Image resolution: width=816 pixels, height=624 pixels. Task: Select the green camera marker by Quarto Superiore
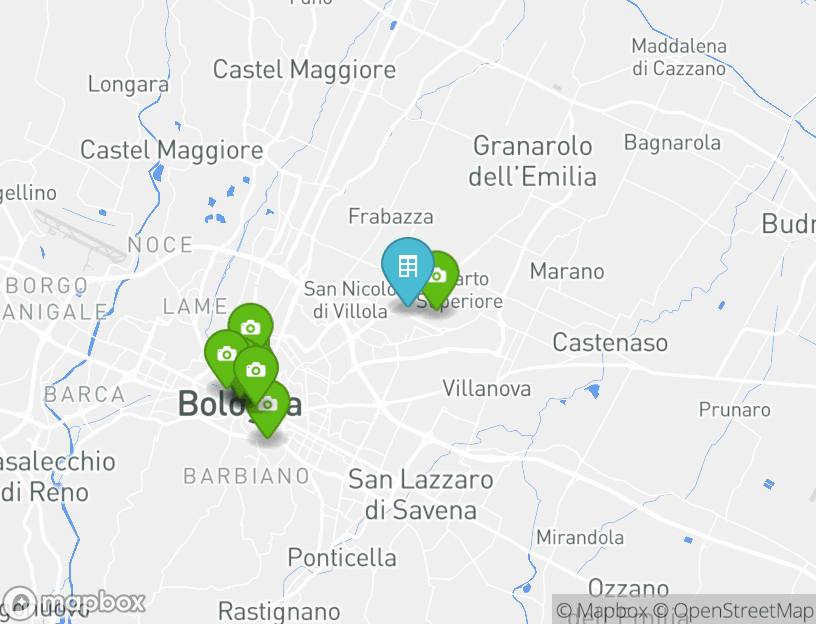441,276
